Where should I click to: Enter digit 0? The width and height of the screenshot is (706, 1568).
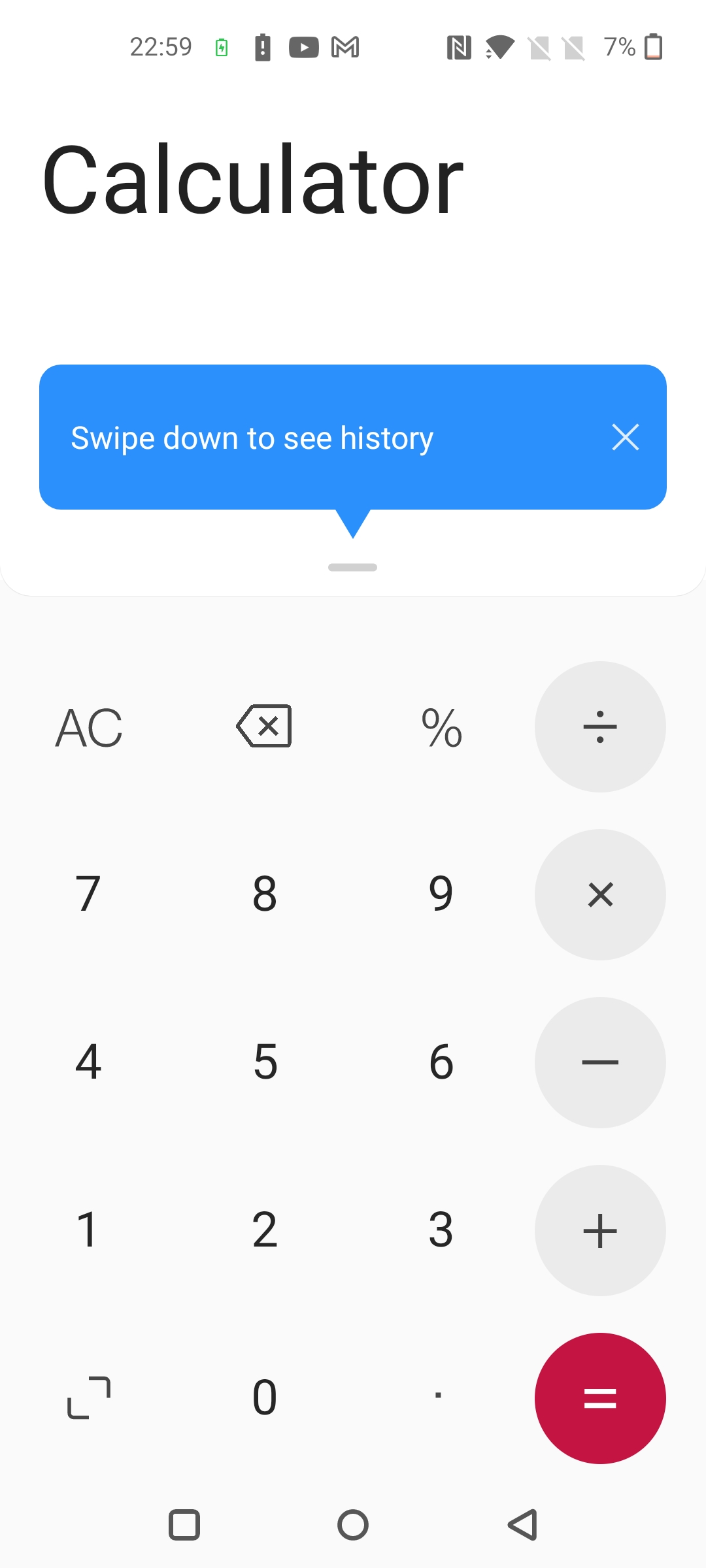coord(265,1397)
